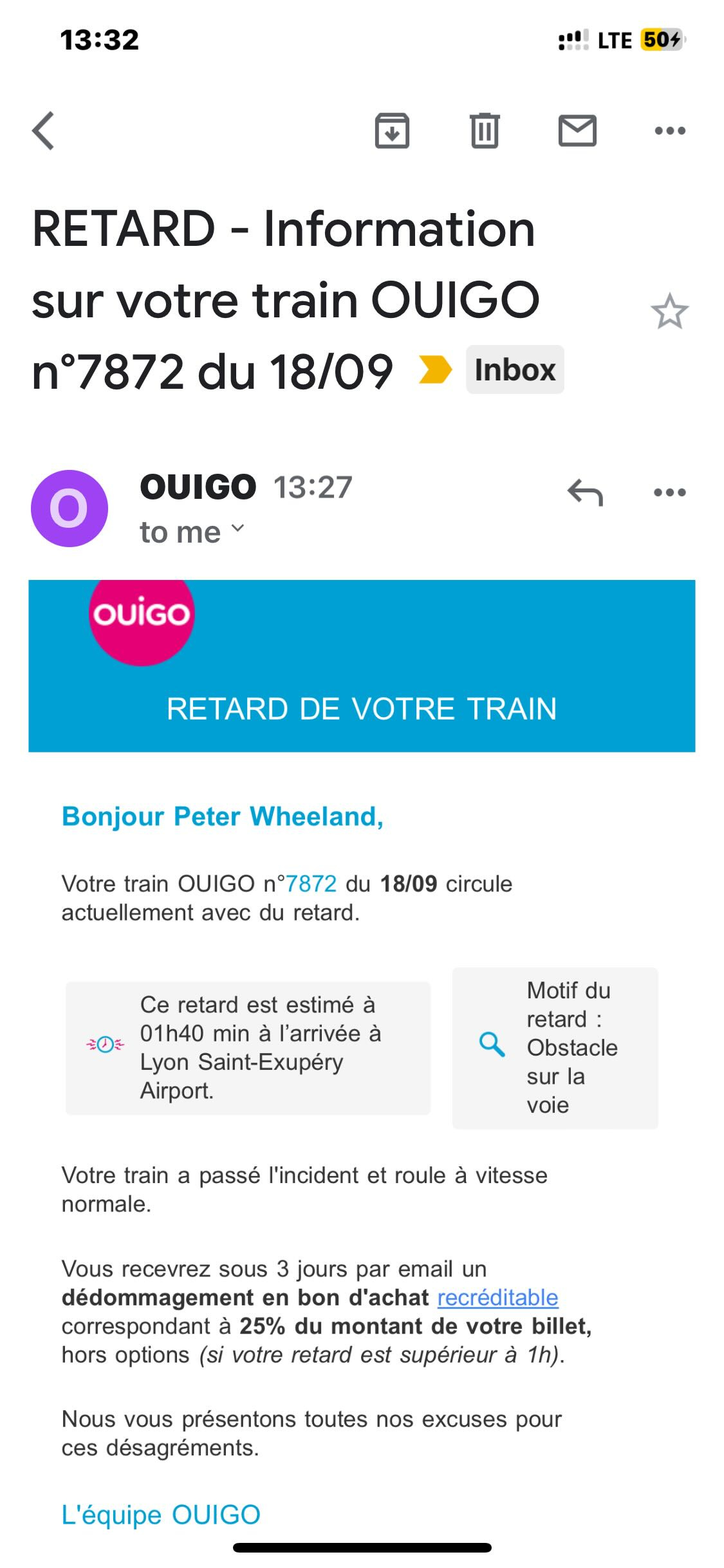The height and width of the screenshot is (1568, 724).
Task: Reply to the OUIGO message
Action: 585,492
